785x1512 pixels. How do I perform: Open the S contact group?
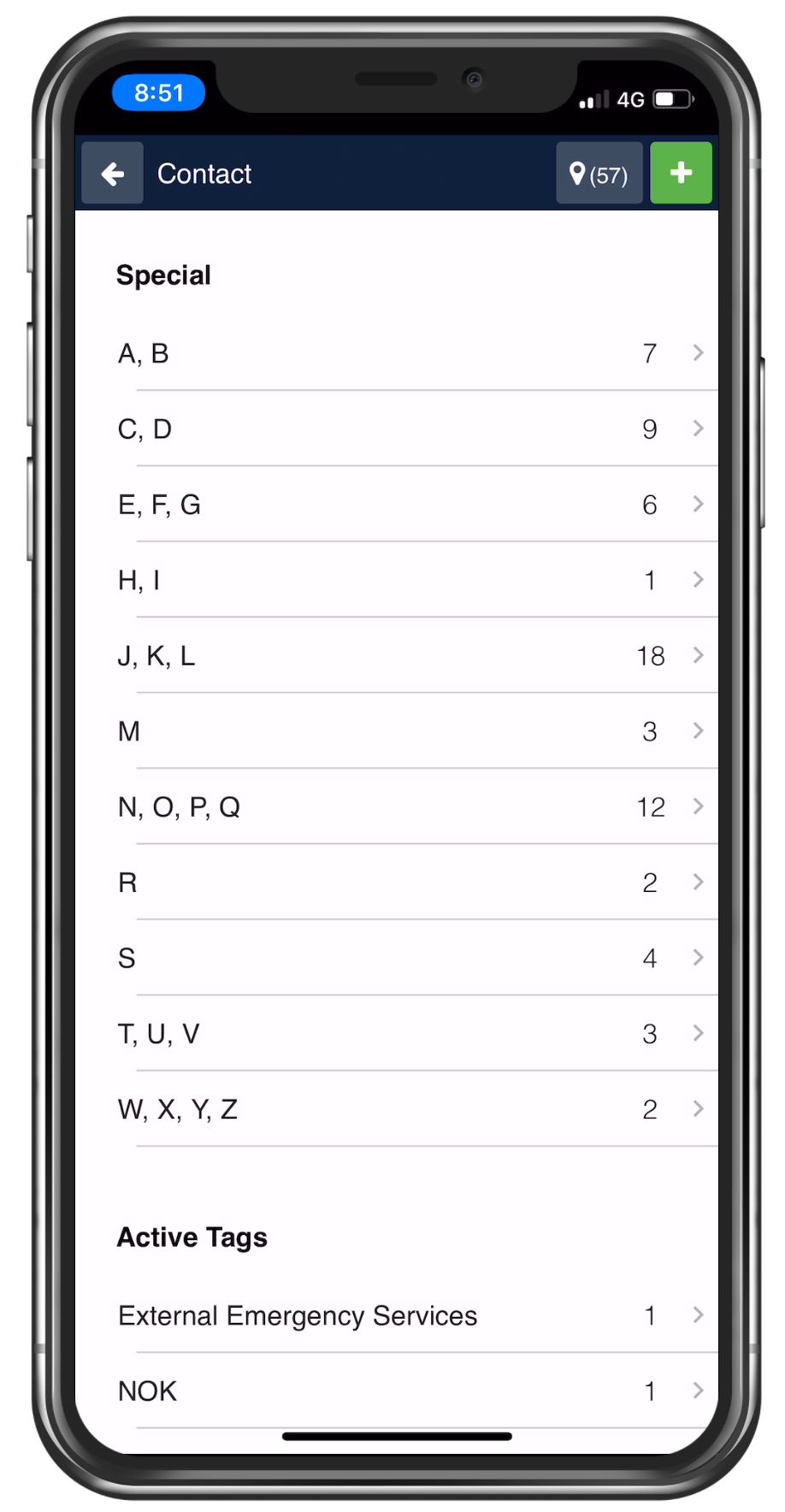[397, 957]
